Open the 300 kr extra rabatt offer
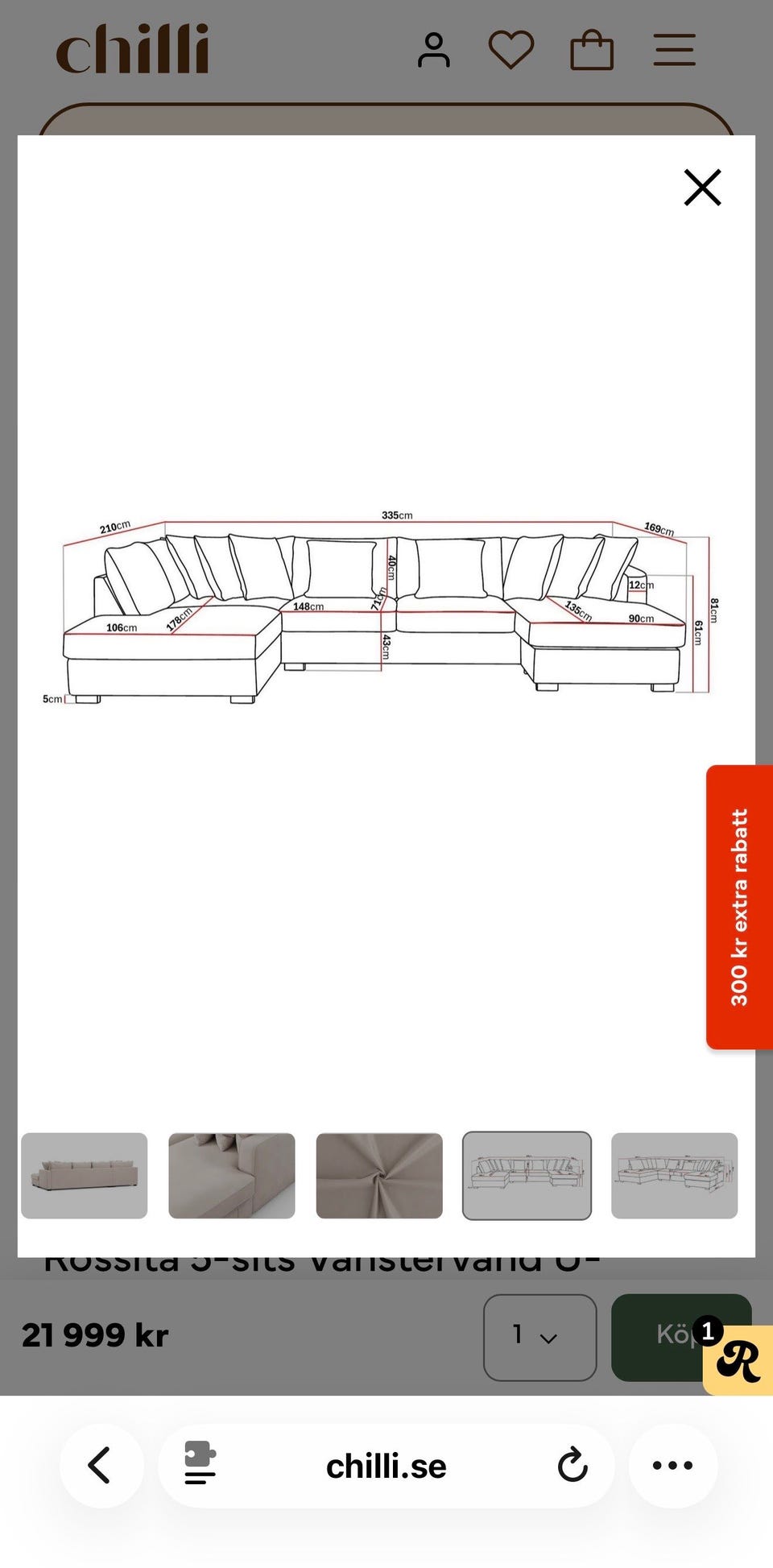 coord(739,907)
